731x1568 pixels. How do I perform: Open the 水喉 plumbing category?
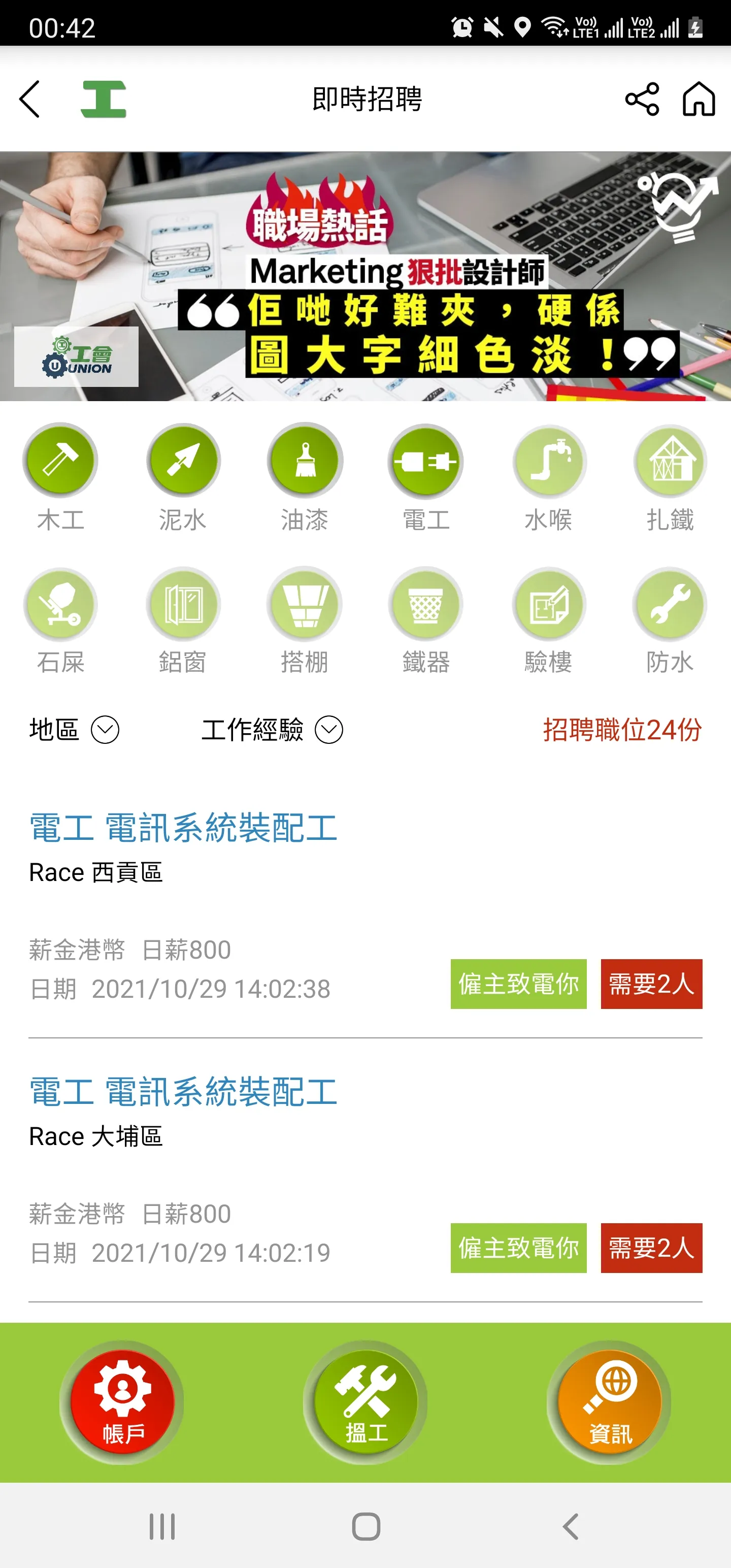tap(548, 462)
